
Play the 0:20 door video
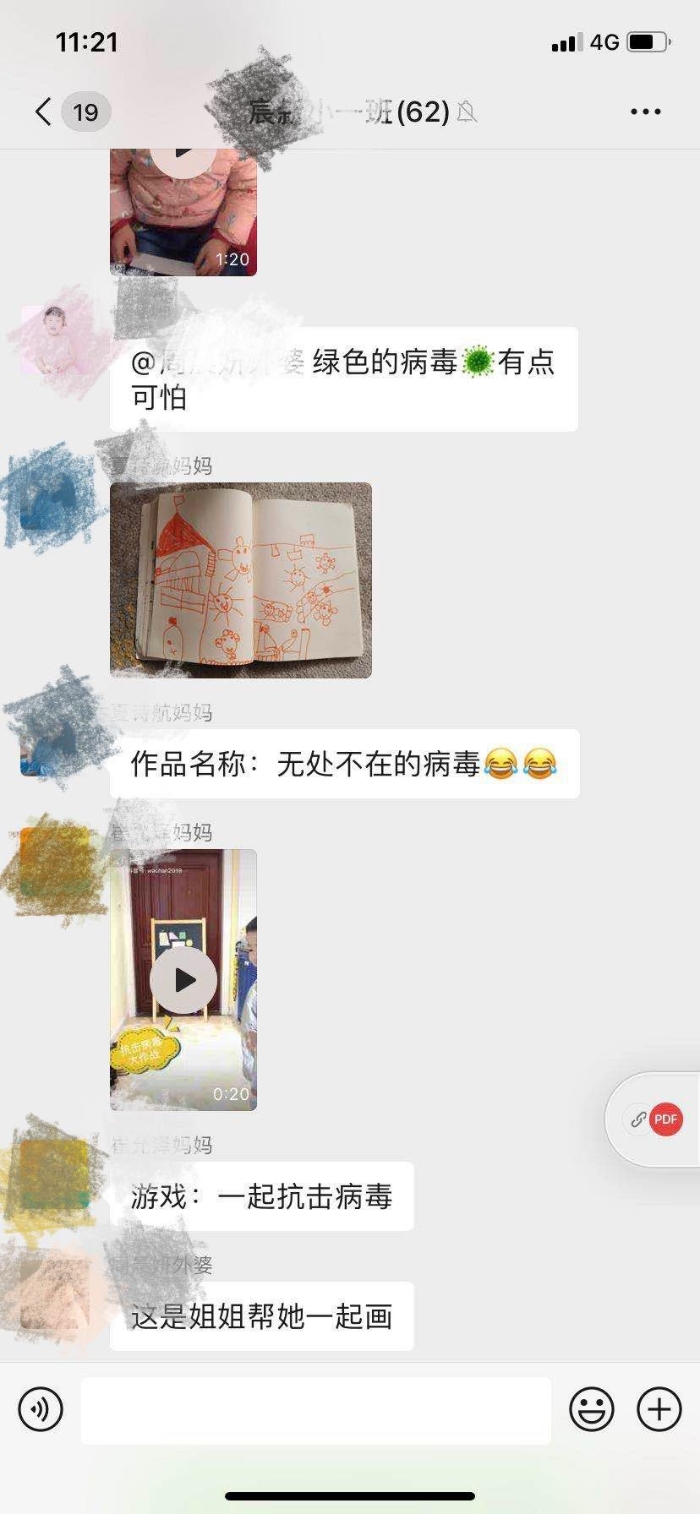[x=183, y=980]
